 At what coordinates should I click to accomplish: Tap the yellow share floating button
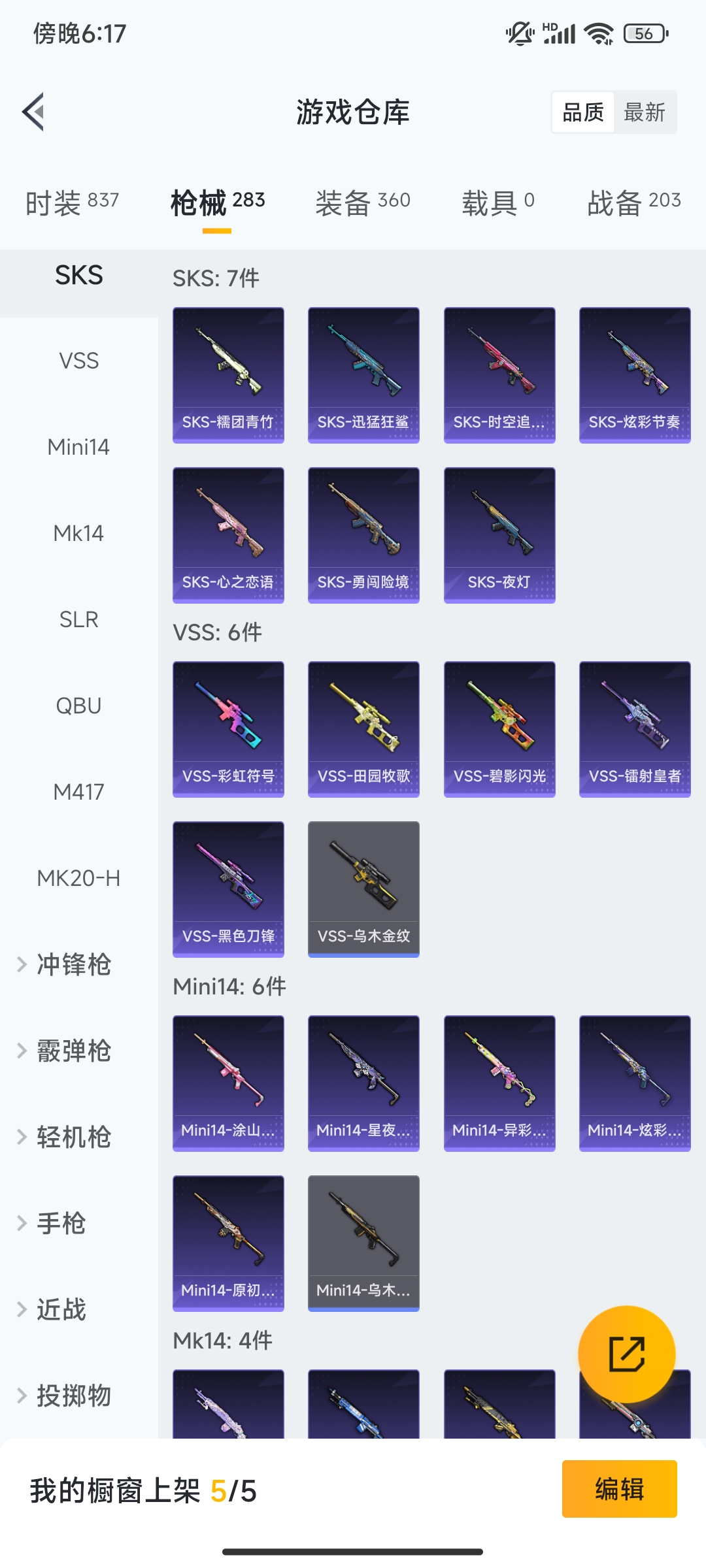pos(626,1354)
